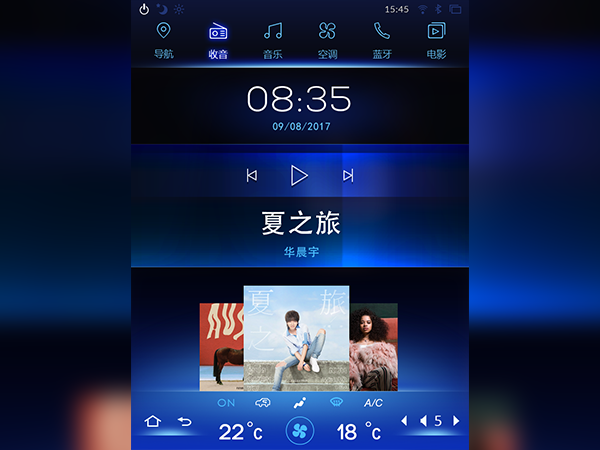600x450 pixels.
Task: Open the 导航 navigation tab
Action: coord(163,40)
